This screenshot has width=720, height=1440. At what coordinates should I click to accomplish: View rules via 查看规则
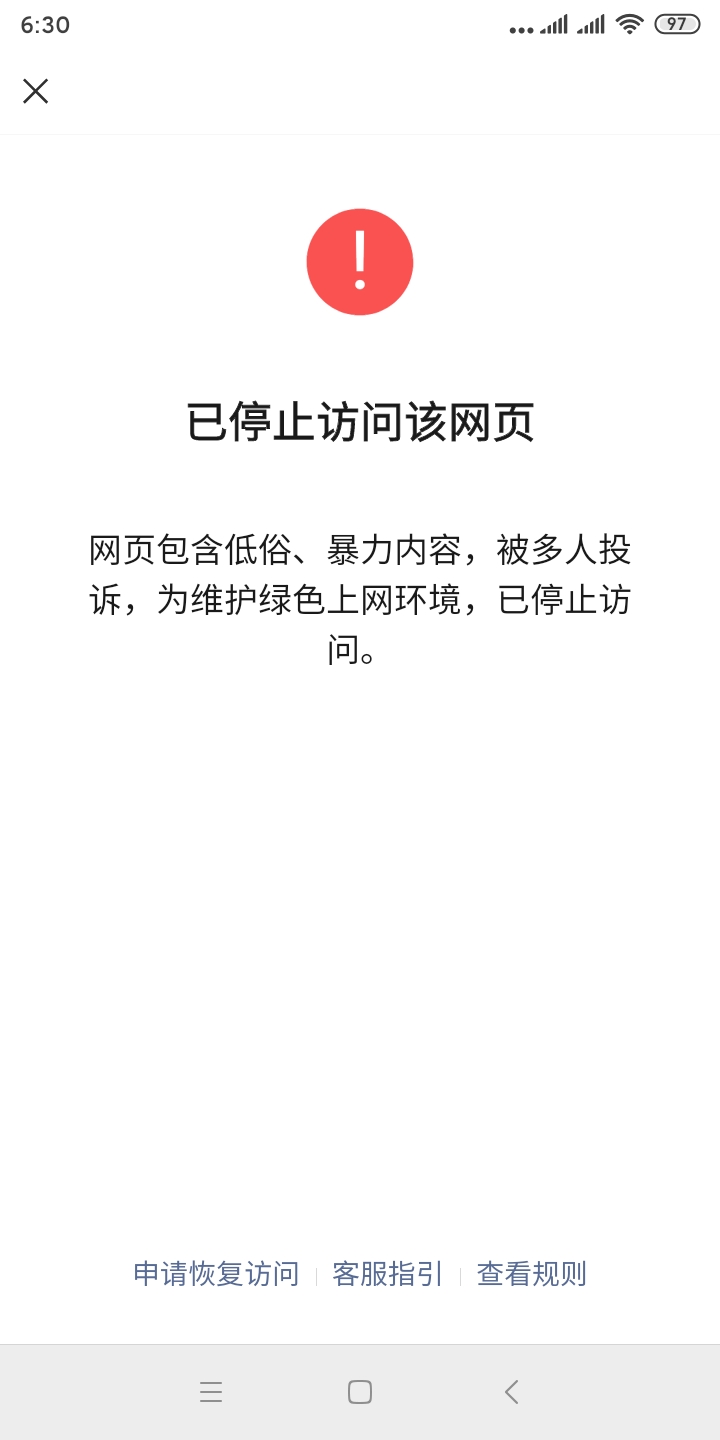(532, 1274)
